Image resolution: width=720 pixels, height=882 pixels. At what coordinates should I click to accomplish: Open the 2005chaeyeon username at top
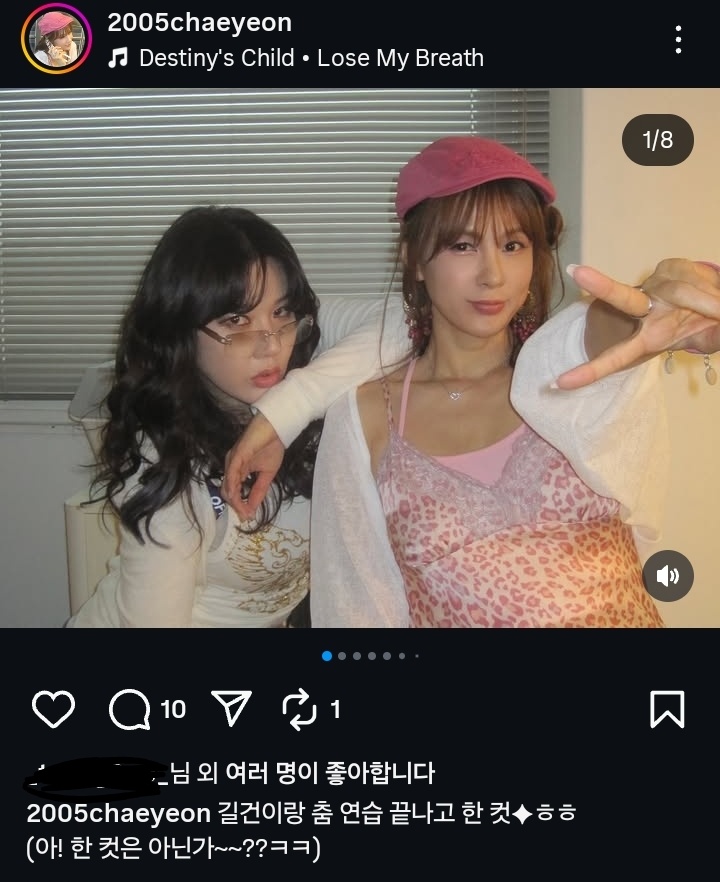pos(200,23)
